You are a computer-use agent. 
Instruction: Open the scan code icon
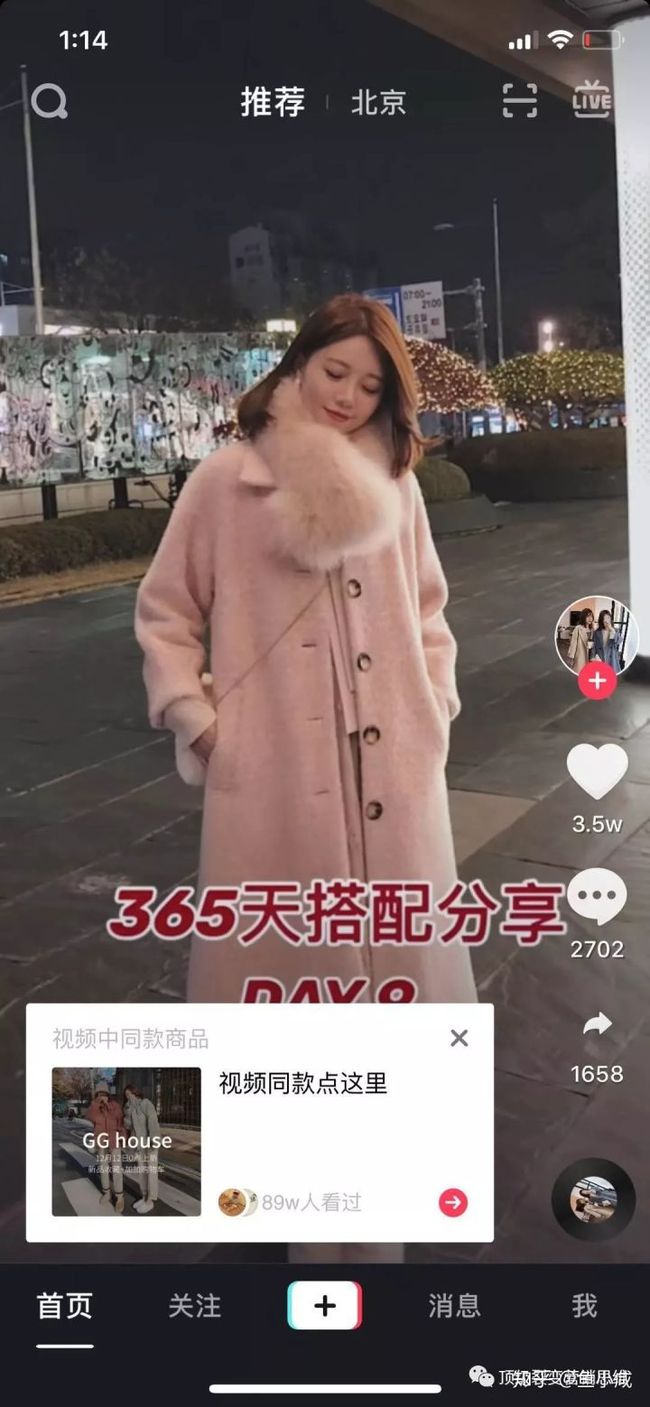click(519, 101)
